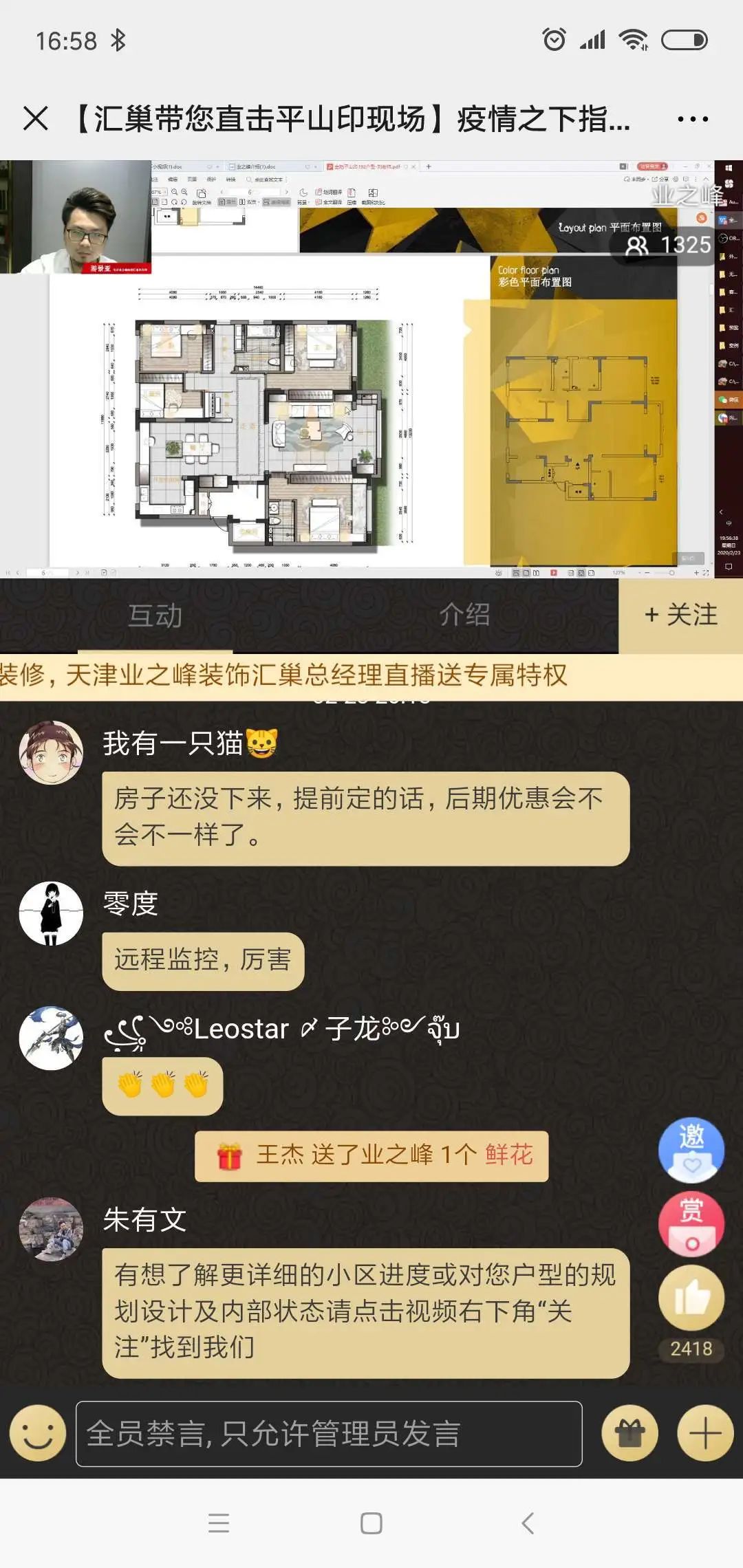
Task: Open the three-dot overflow menu
Action: 692,119
